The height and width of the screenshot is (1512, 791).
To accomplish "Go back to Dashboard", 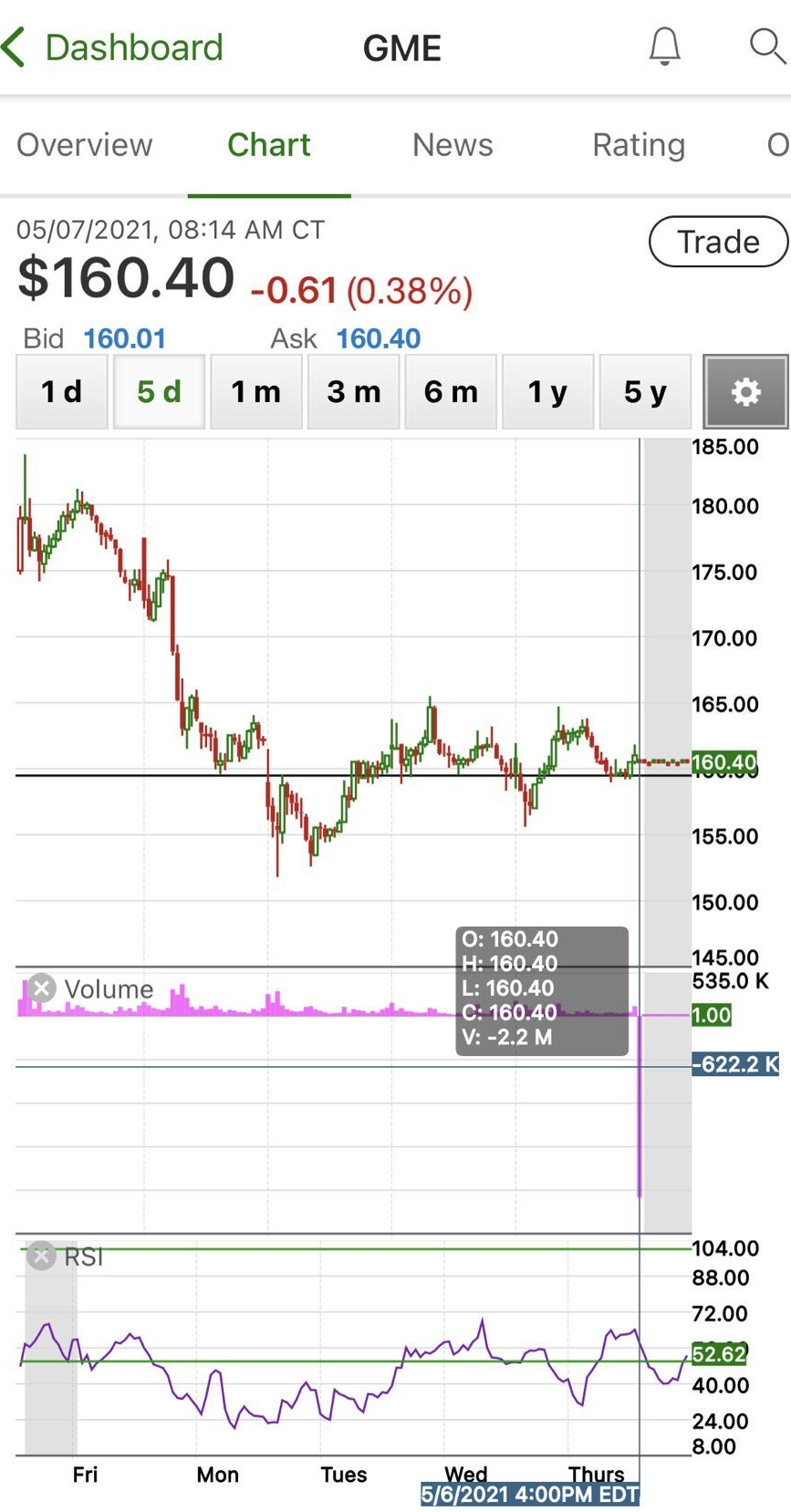I will click(113, 47).
